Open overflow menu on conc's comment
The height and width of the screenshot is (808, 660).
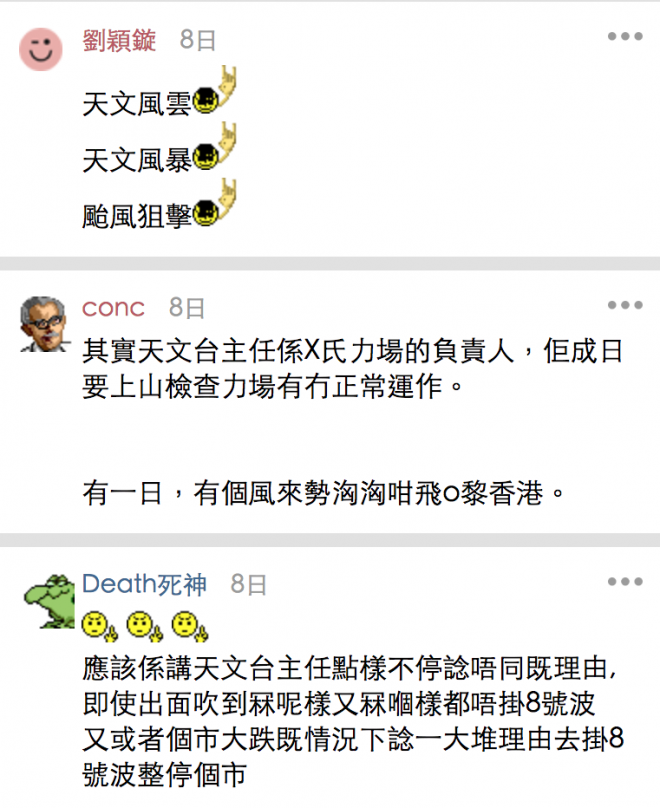625,305
